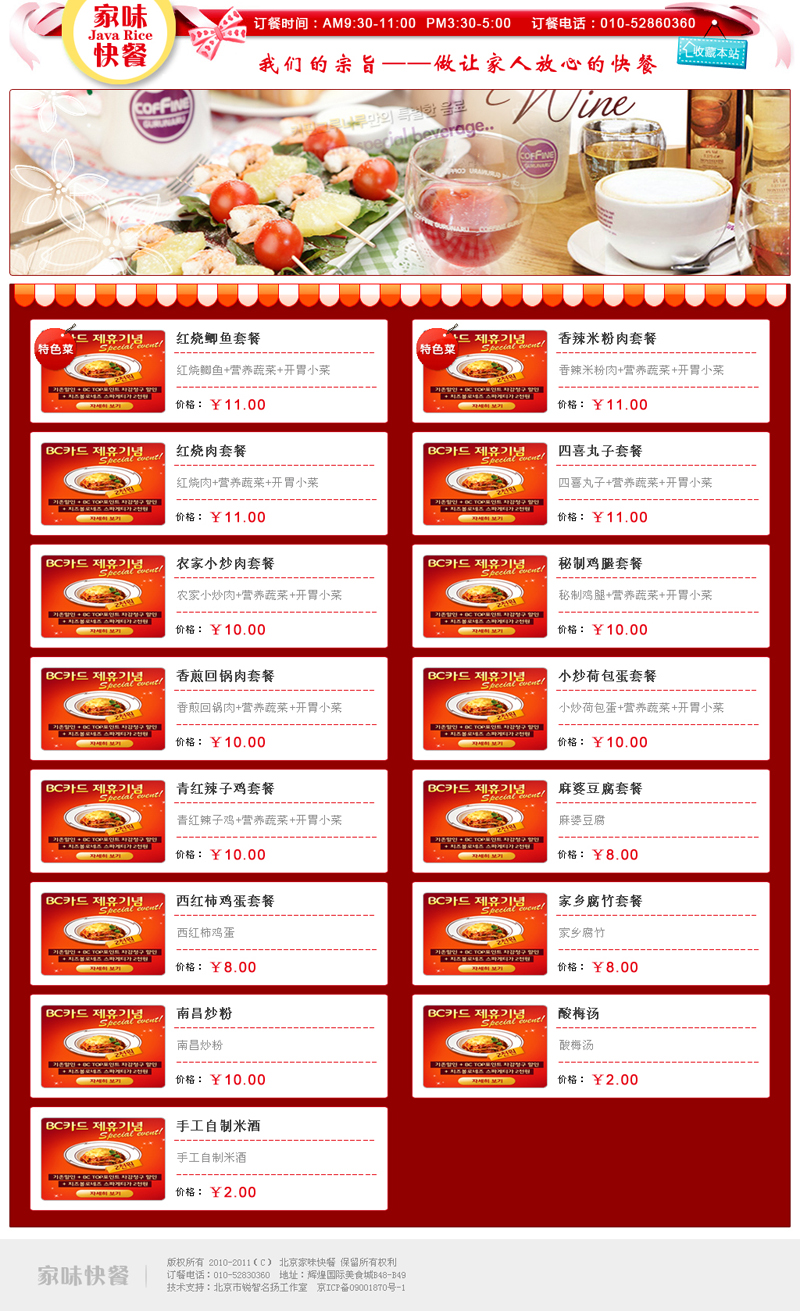This screenshot has height=1311, width=800.
Task: Open the 酸梅汤 drink card
Action: (591, 1046)
